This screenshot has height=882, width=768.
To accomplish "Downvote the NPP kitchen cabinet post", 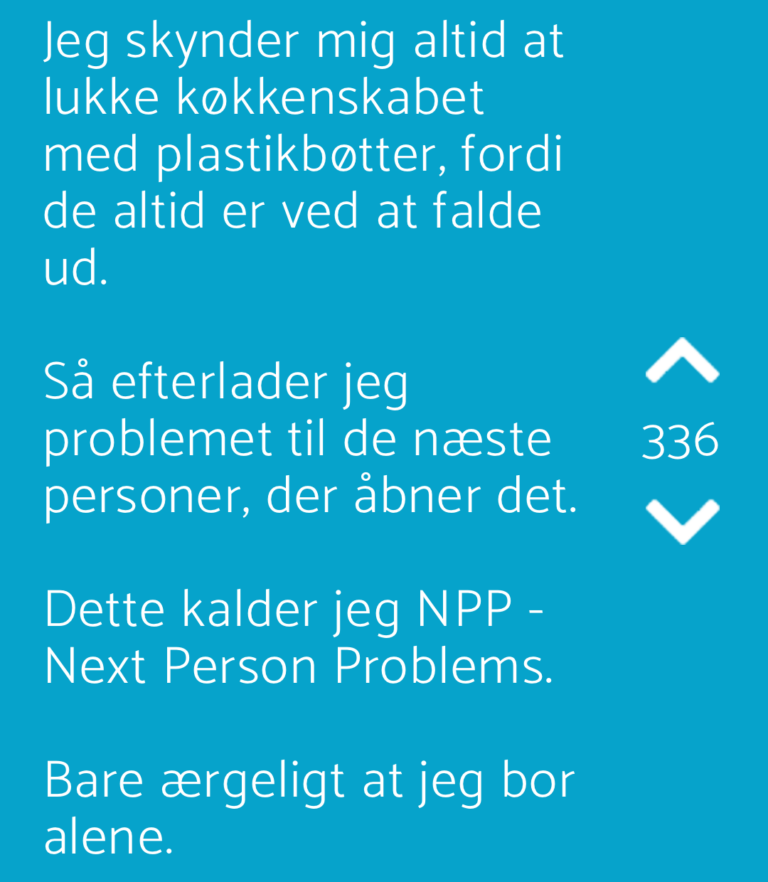I will [682, 520].
